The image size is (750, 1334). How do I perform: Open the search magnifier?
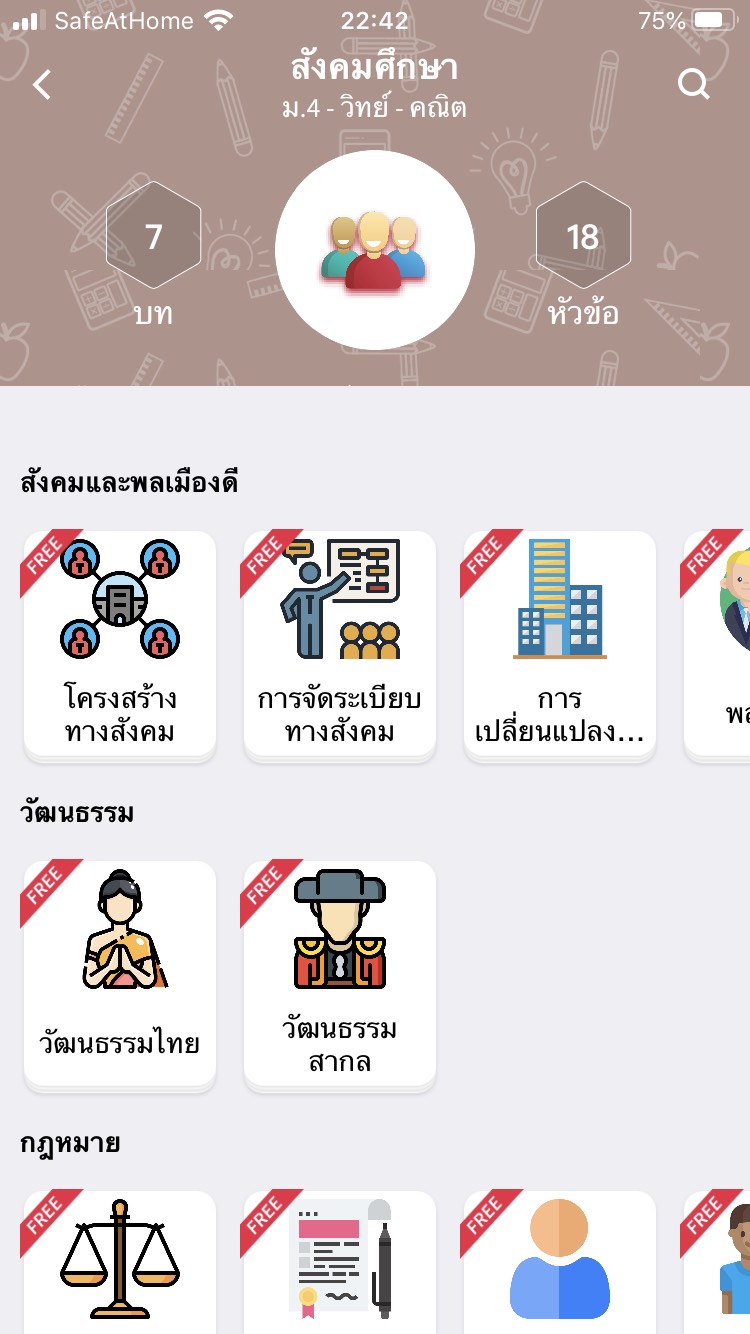click(x=693, y=85)
